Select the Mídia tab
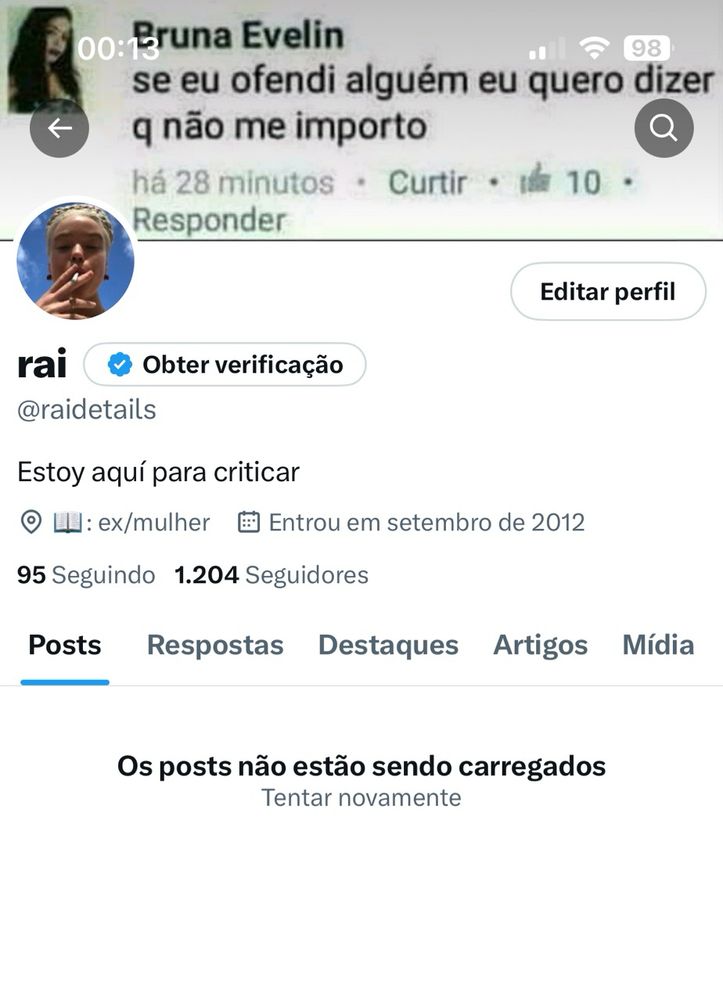Viewport: 723px width, 1000px height. click(x=658, y=645)
